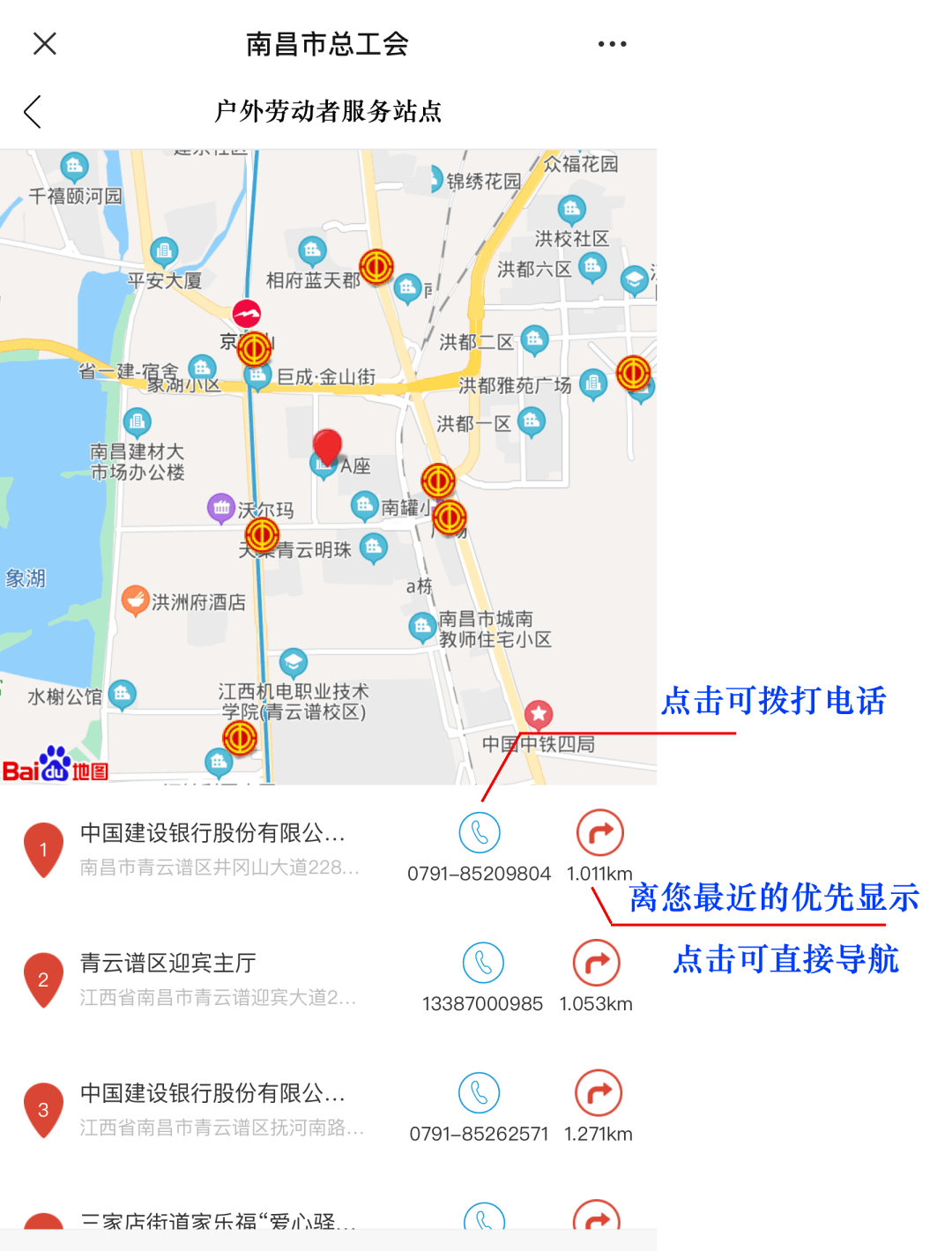
Task: Open the more options menu at the top
Action: click(x=612, y=42)
